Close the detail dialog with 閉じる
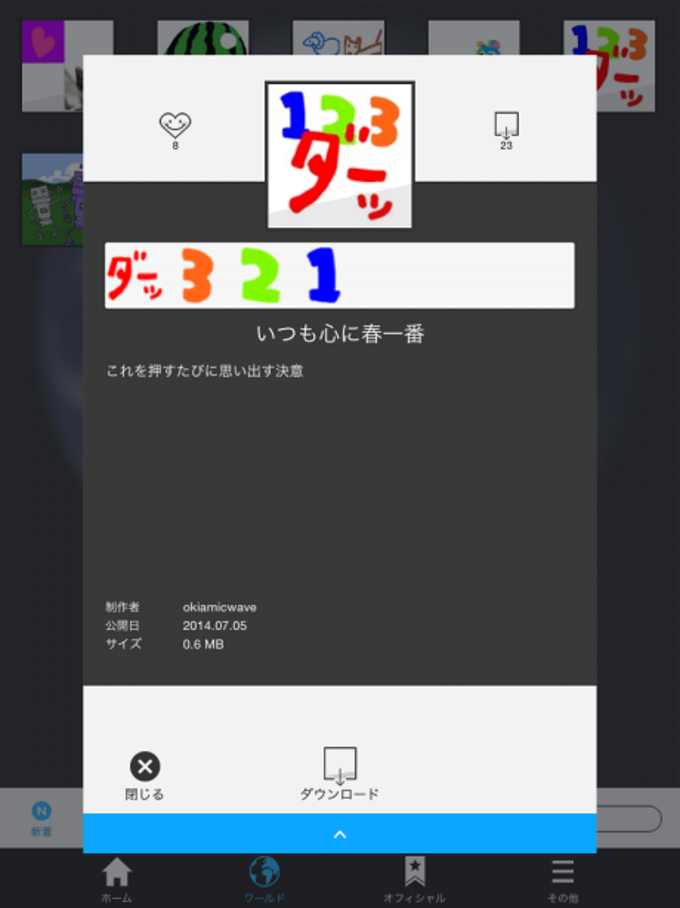680x908 pixels. (145, 777)
